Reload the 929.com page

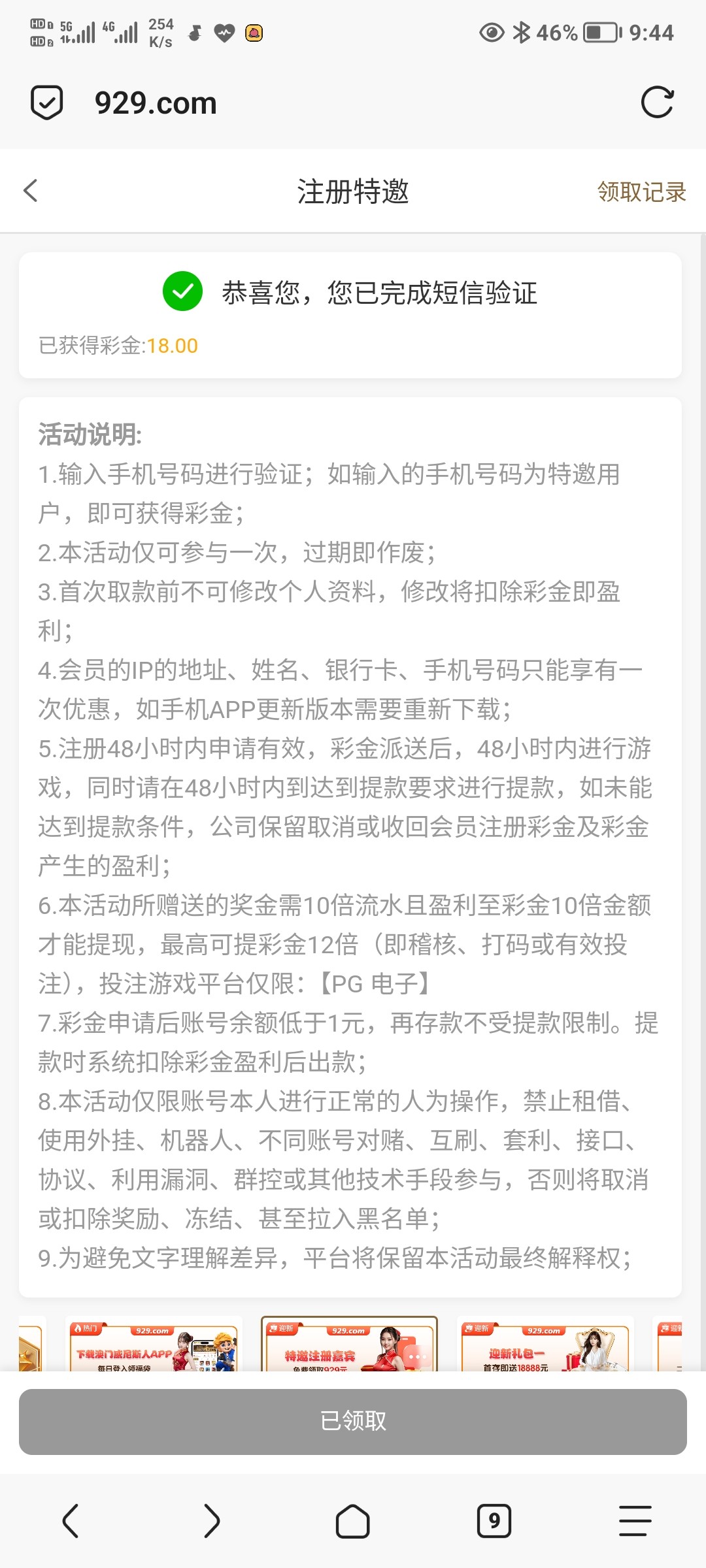(x=656, y=103)
